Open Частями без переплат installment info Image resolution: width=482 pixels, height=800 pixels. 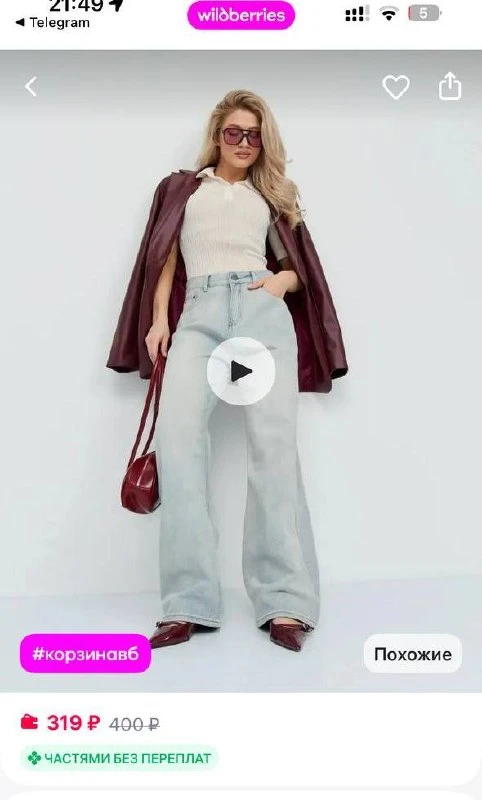119,759
